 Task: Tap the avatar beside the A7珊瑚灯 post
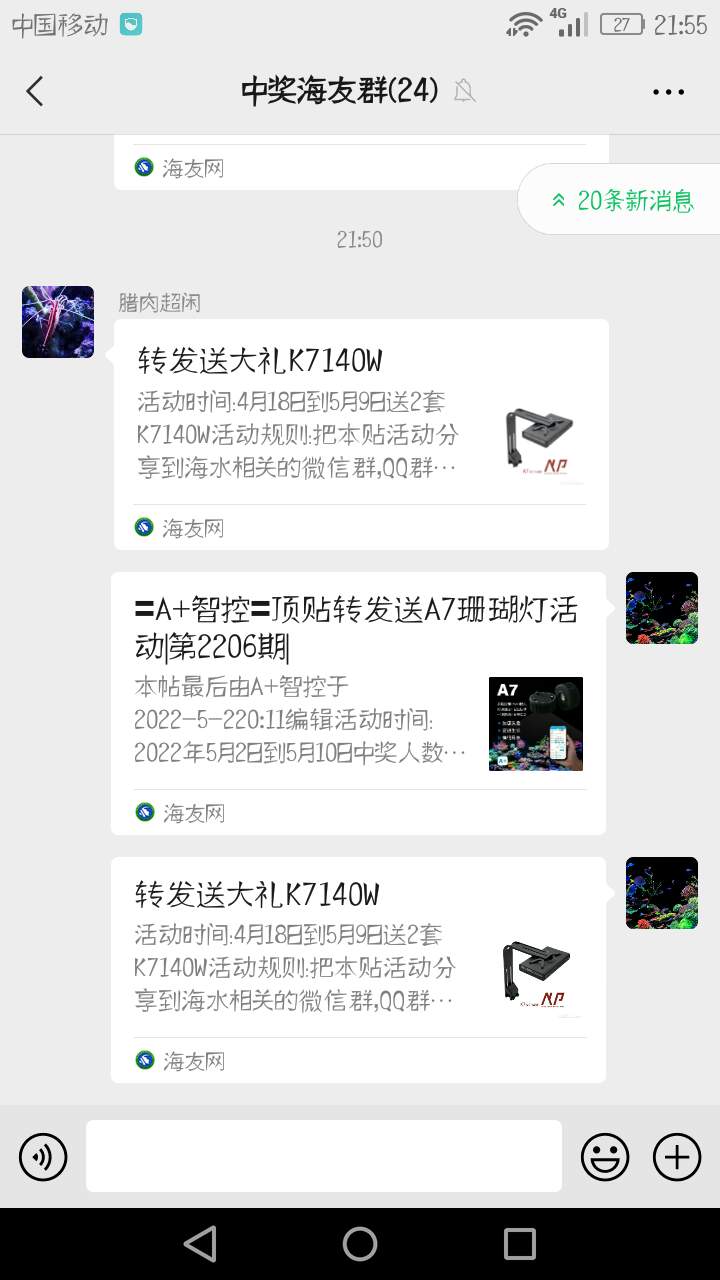pos(661,608)
